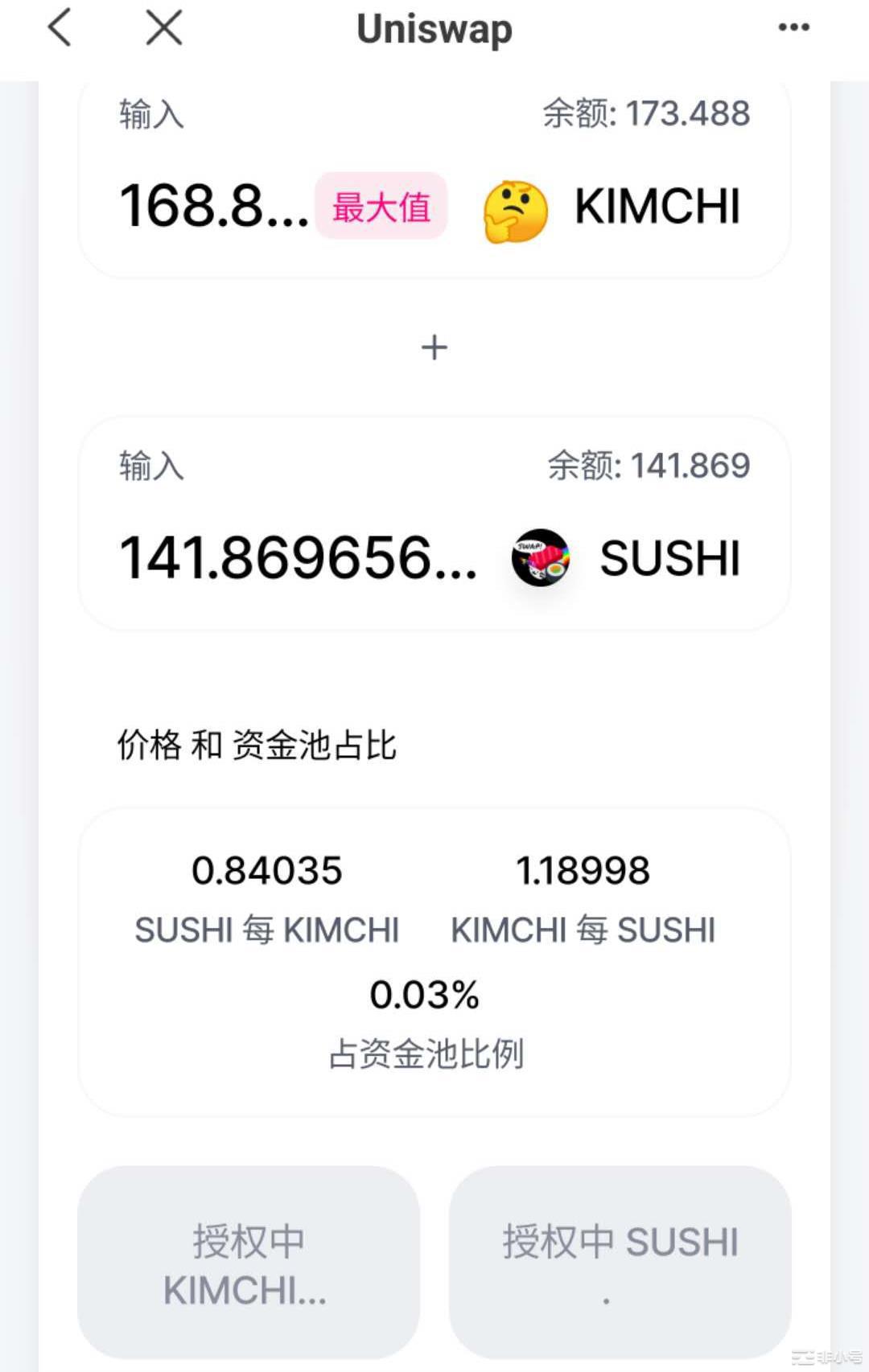
Task: Close the Uniswap page
Action: click(x=164, y=28)
